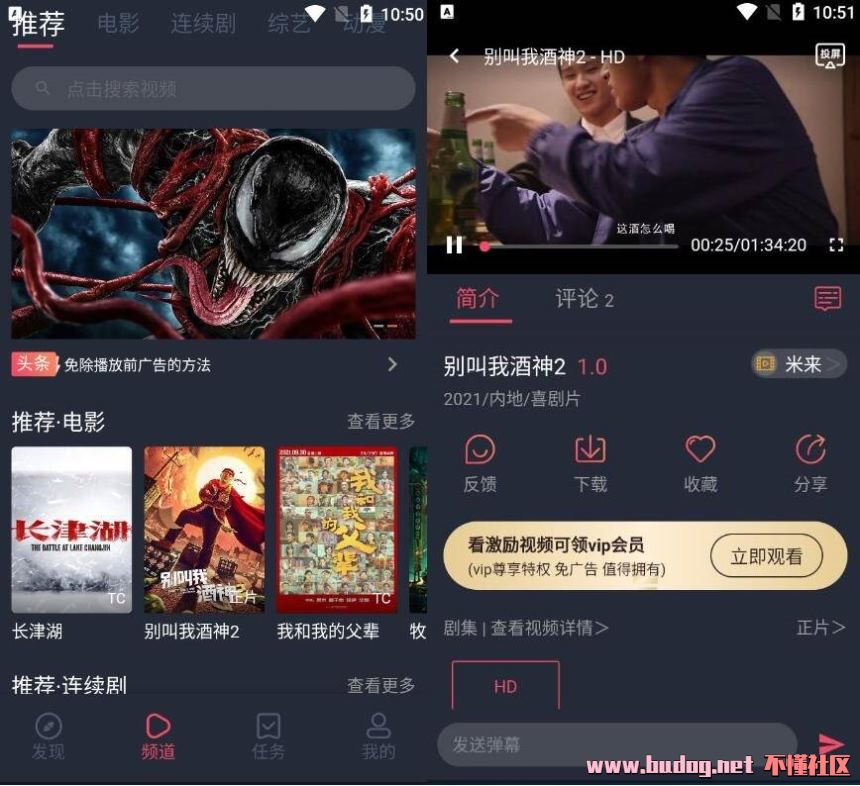860x786 pixels.
Task: Tap 立即观看 to get VIP
Action: 766,557
